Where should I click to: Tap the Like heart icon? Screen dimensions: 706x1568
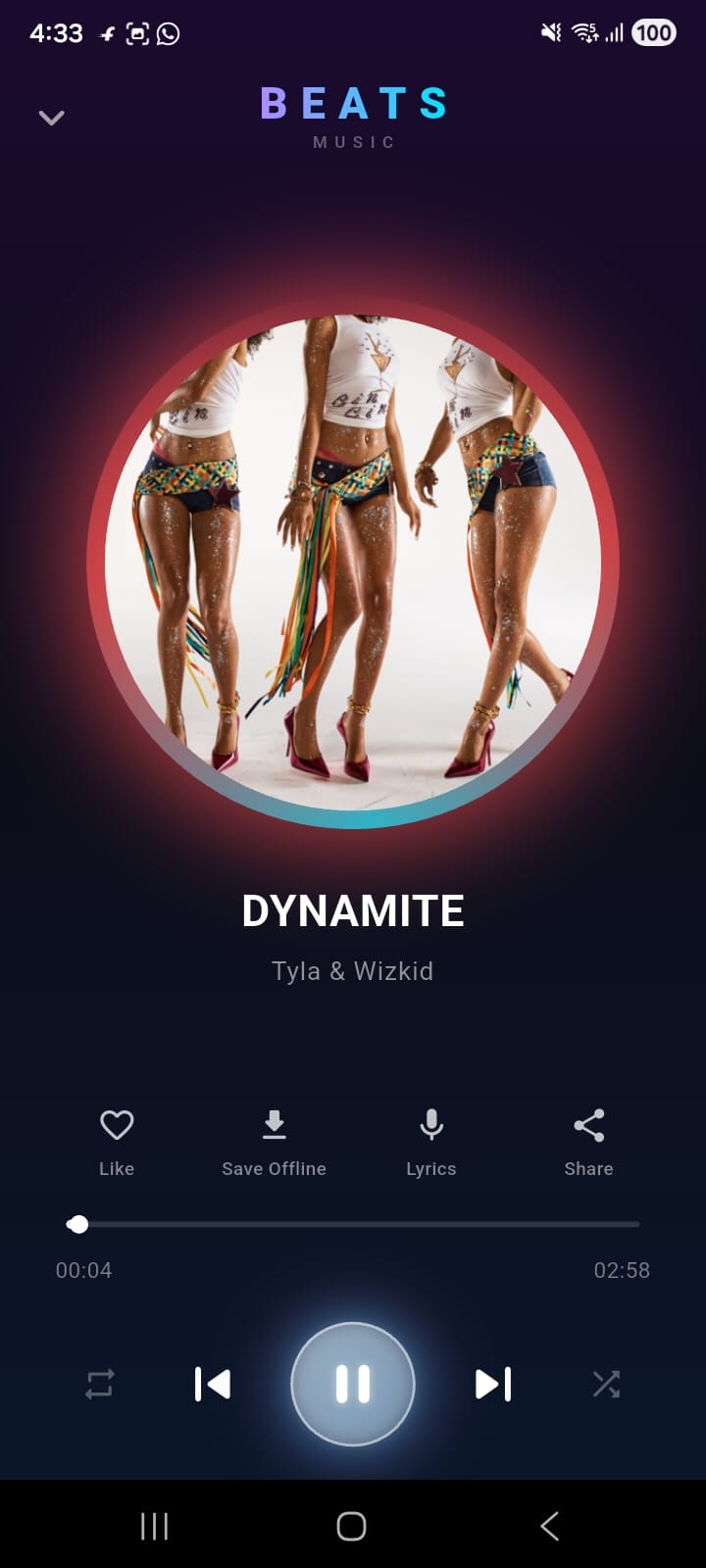pyautogui.click(x=117, y=1125)
